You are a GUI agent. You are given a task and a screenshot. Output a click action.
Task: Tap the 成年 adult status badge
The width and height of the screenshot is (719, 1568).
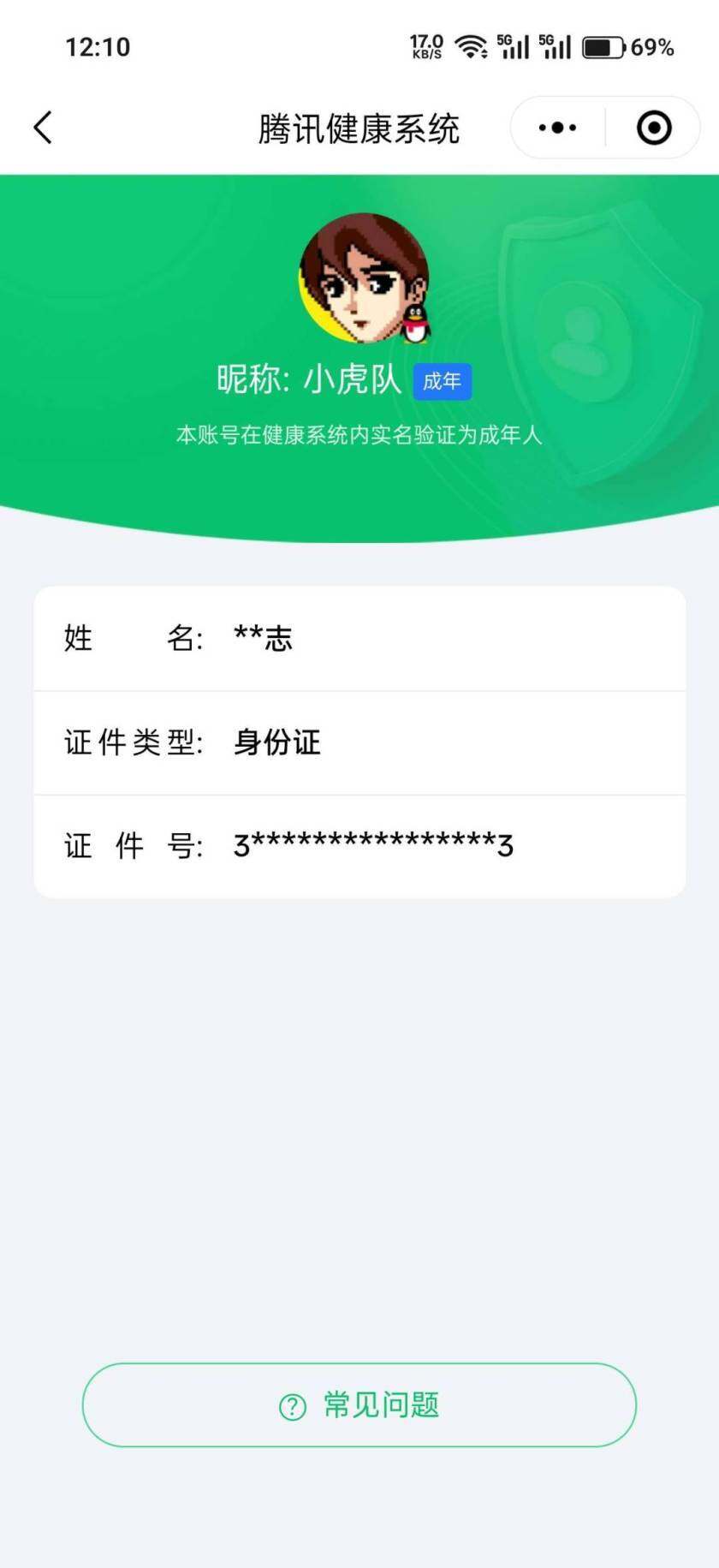point(442,381)
